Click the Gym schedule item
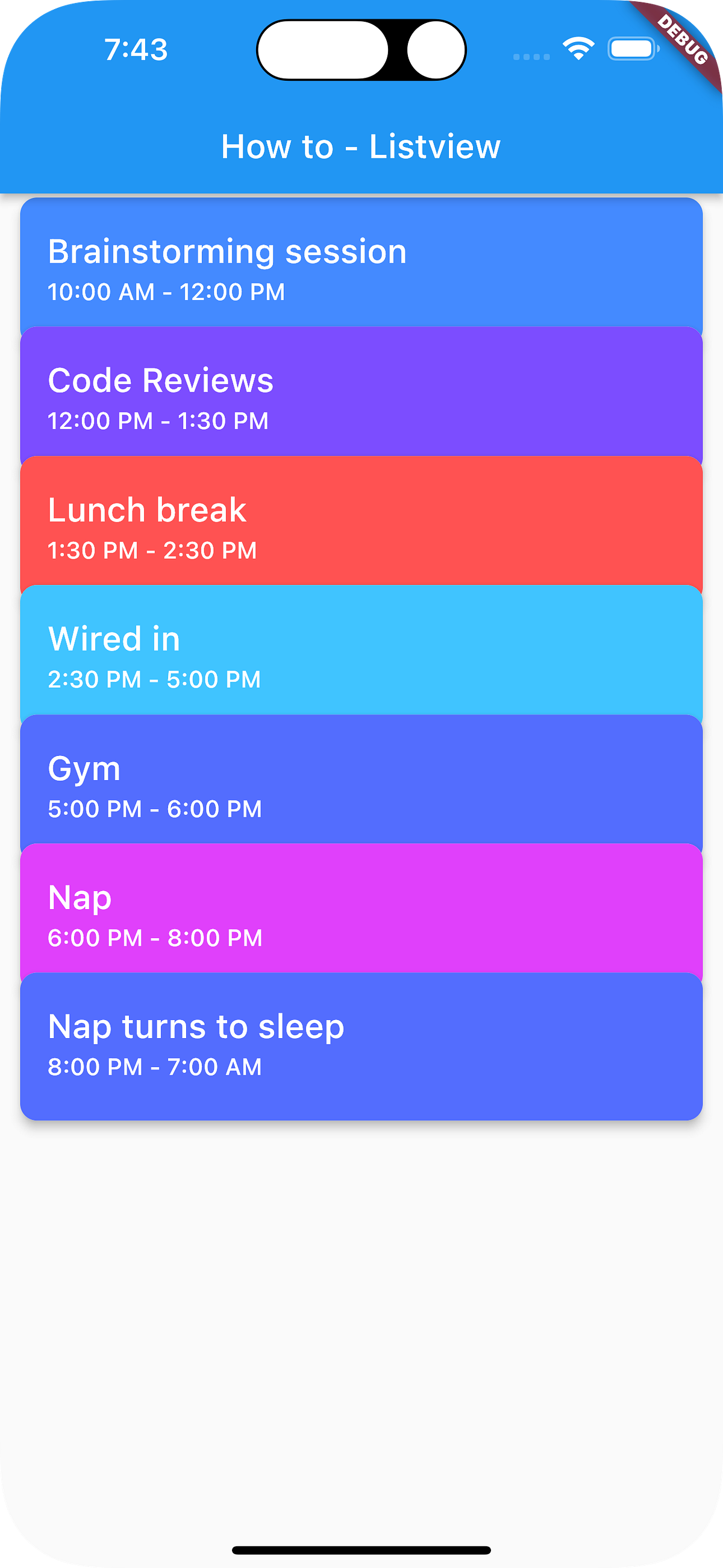Viewport: 723px width, 1568px height. click(x=361, y=781)
